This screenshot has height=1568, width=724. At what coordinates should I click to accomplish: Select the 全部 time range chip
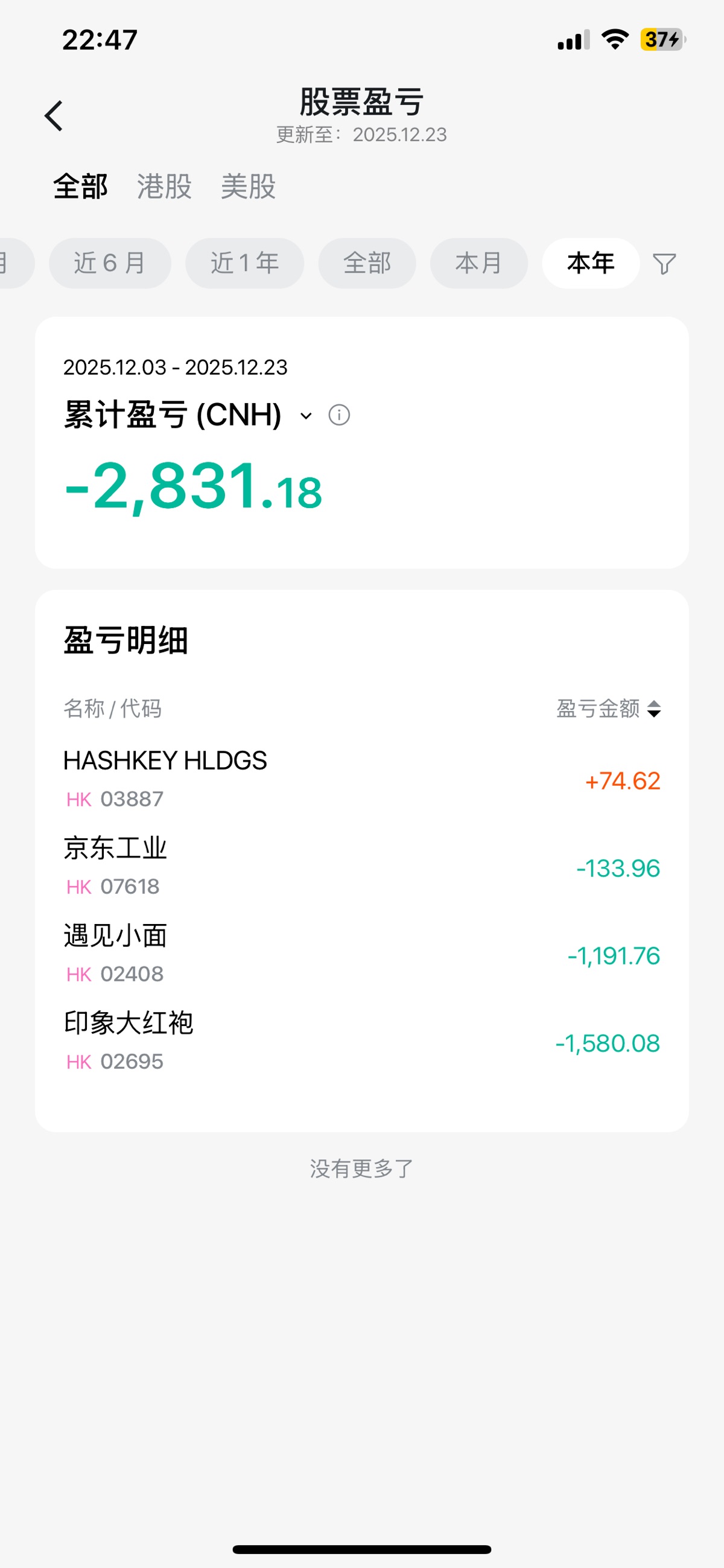click(x=367, y=263)
